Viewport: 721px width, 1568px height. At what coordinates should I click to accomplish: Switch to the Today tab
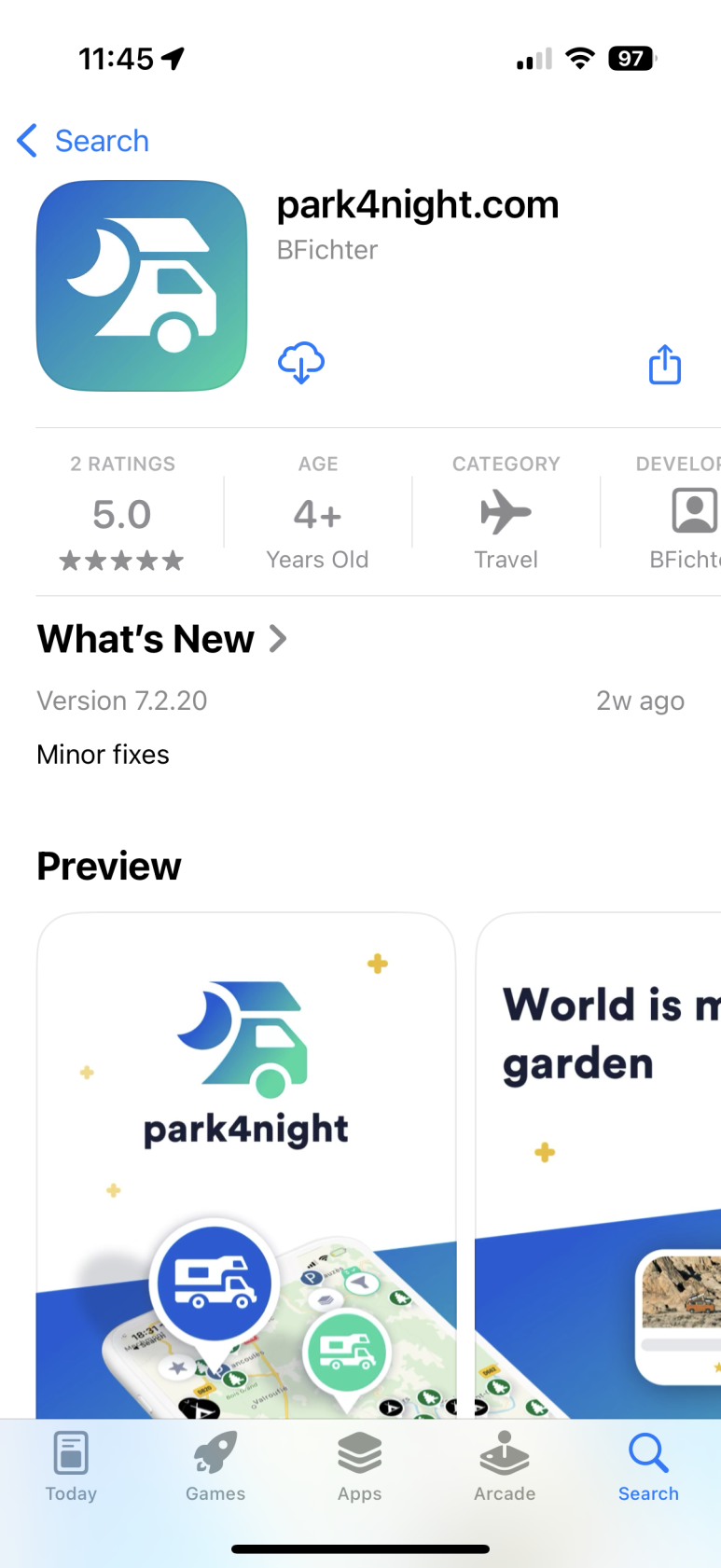[x=71, y=1467]
